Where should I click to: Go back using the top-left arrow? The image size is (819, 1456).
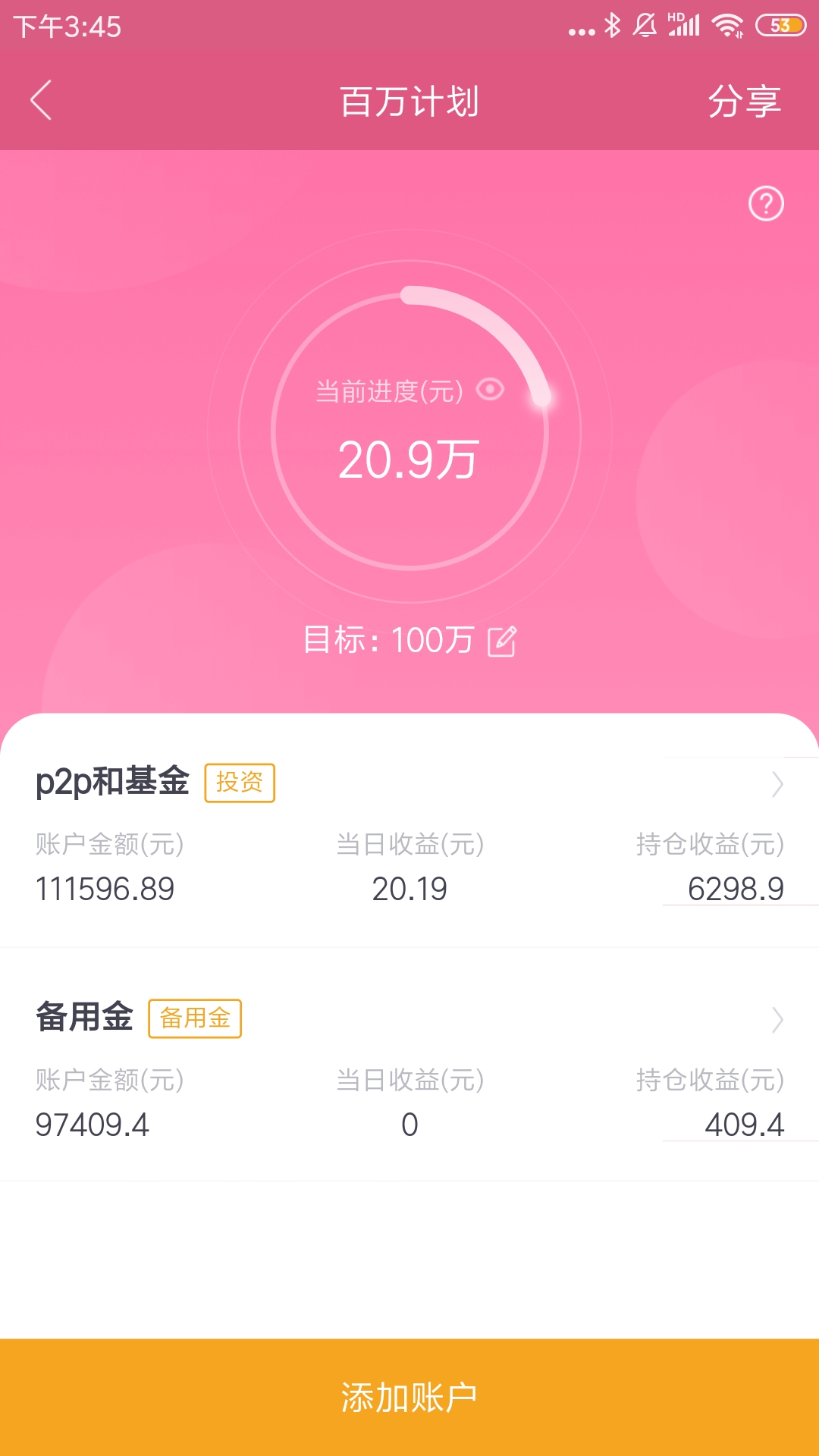(41, 100)
